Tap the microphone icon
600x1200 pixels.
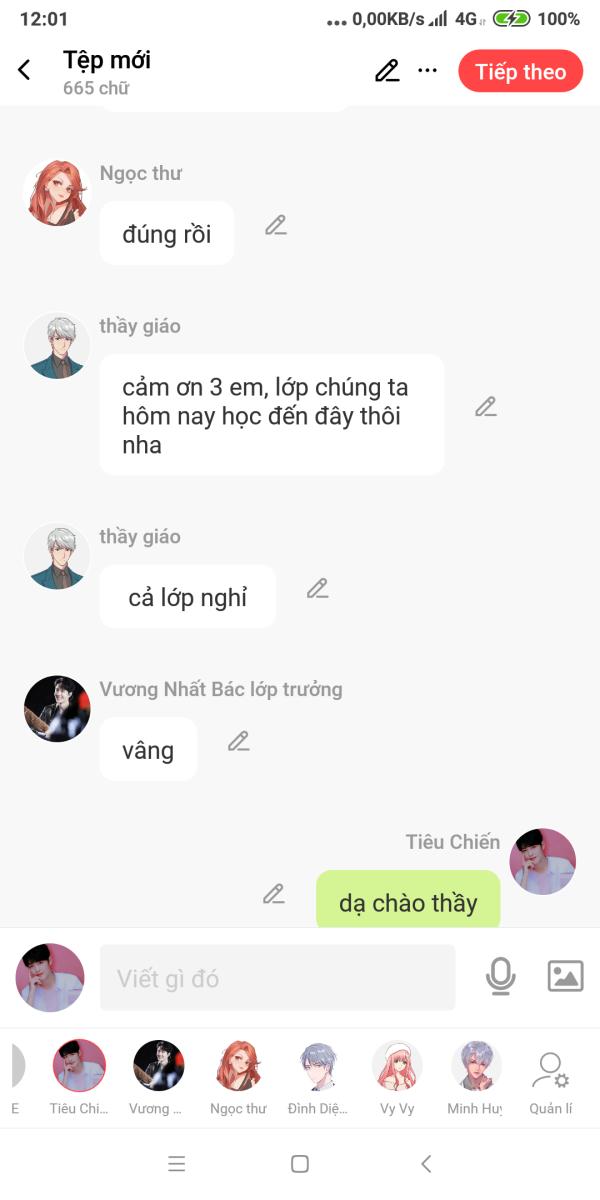[500, 976]
